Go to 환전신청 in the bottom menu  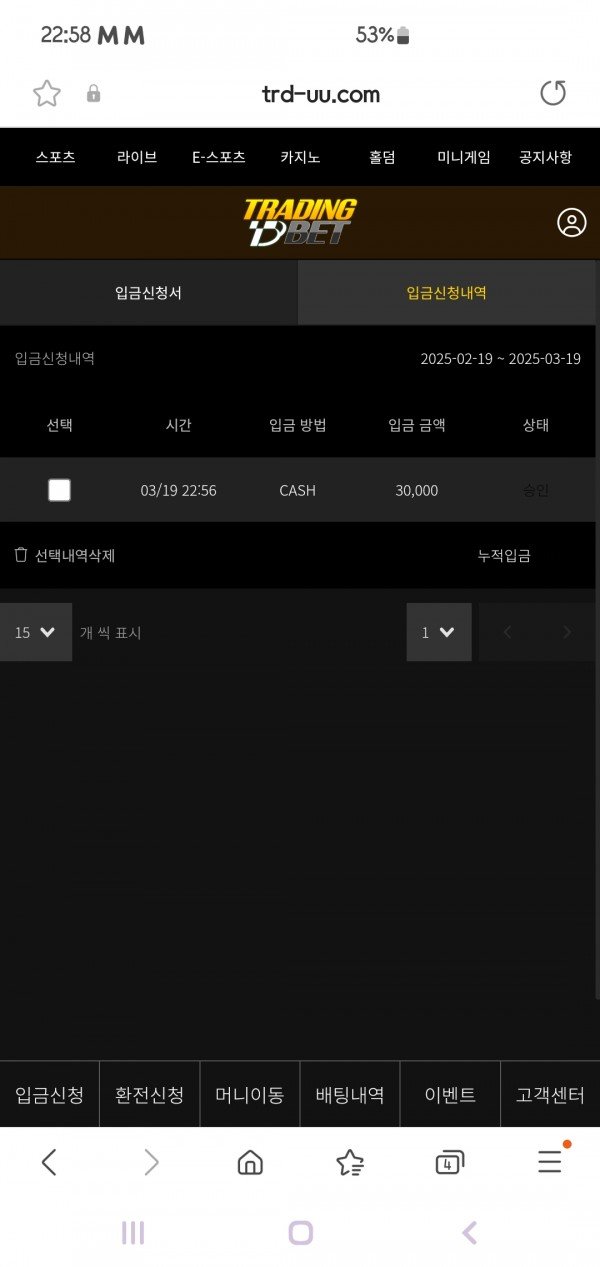[x=150, y=1095]
